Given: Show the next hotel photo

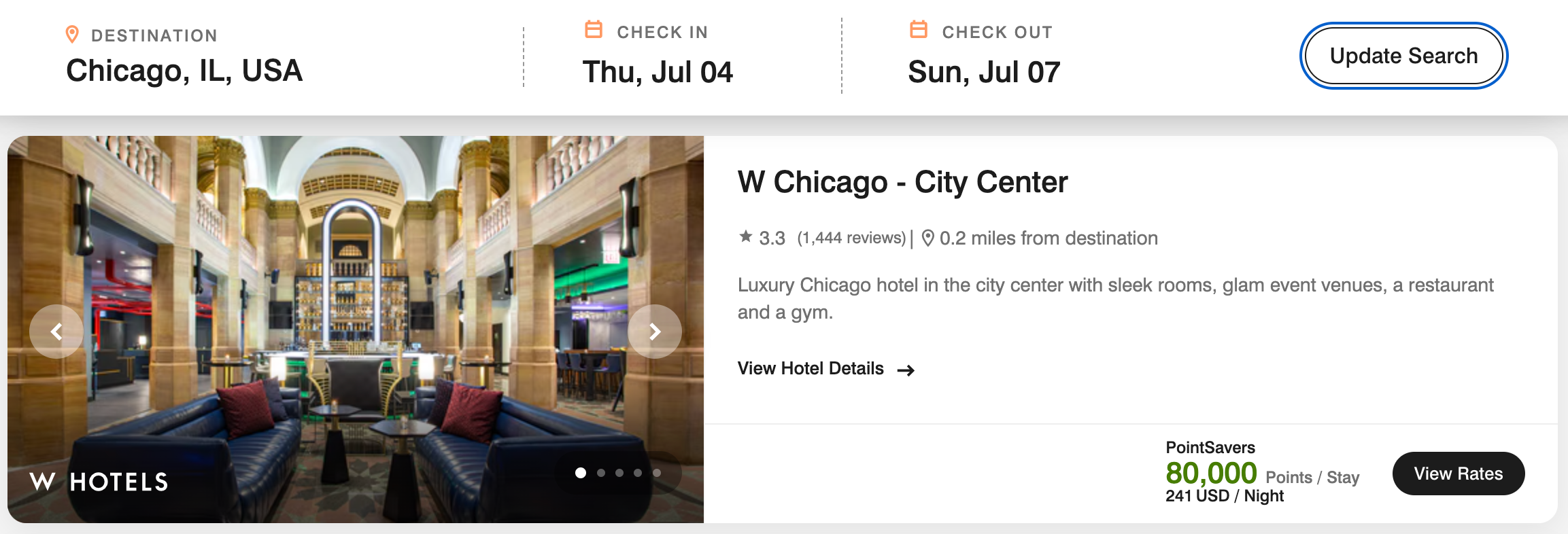Looking at the screenshot, I should coord(654,332).
